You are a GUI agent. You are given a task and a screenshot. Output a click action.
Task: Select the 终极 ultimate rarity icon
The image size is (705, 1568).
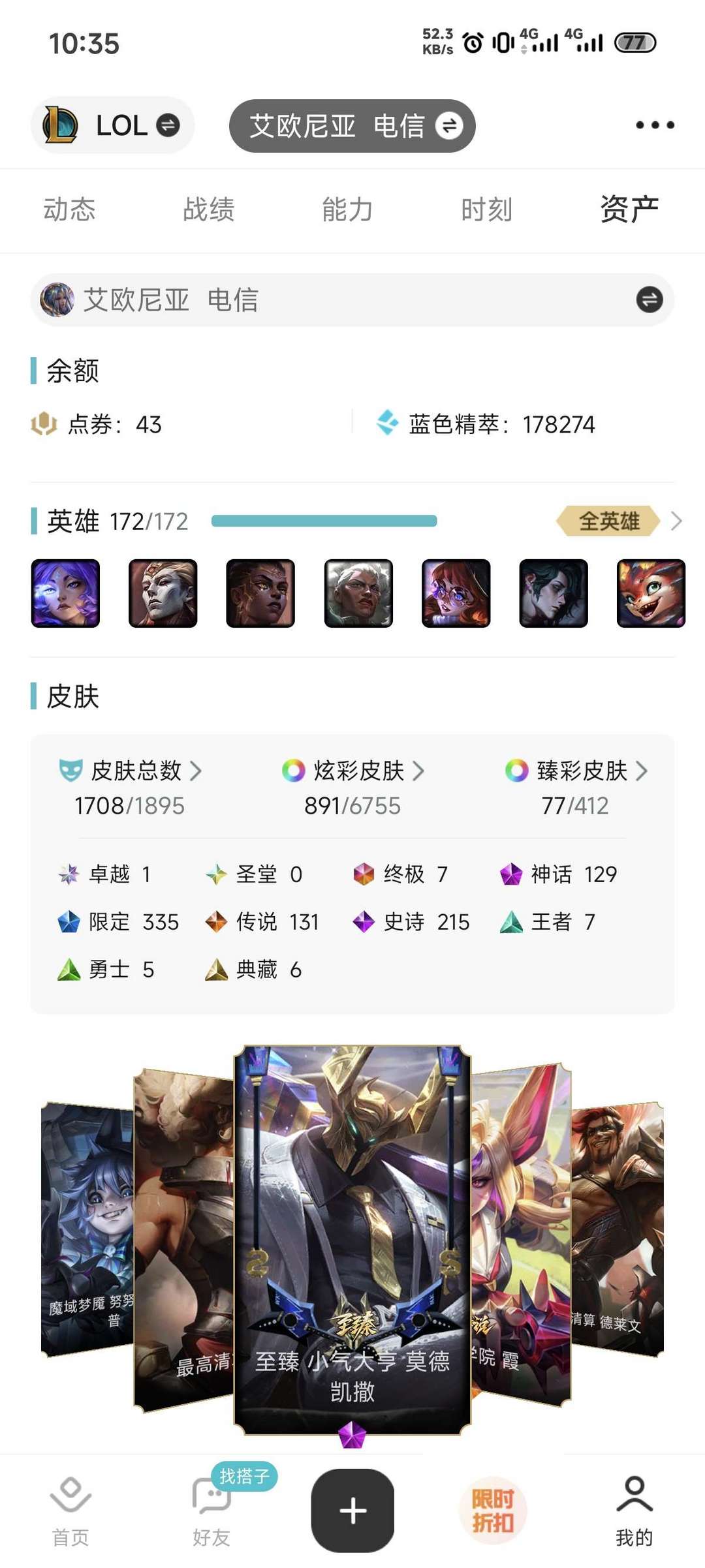tap(364, 873)
